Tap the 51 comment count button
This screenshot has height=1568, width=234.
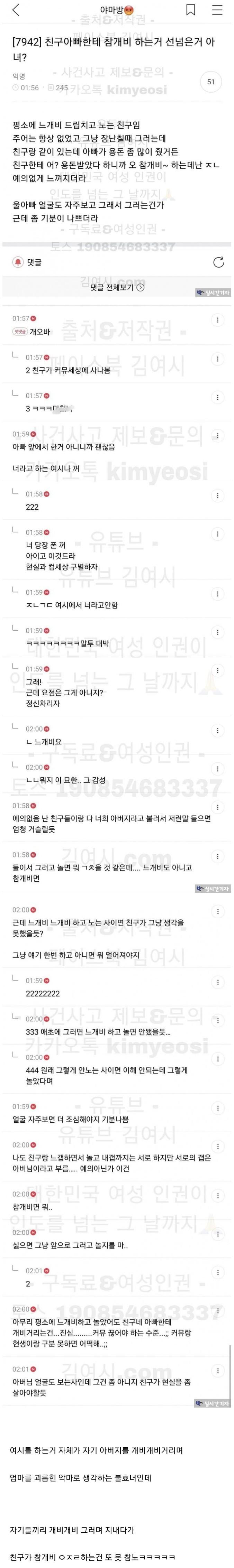pos(211,82)
